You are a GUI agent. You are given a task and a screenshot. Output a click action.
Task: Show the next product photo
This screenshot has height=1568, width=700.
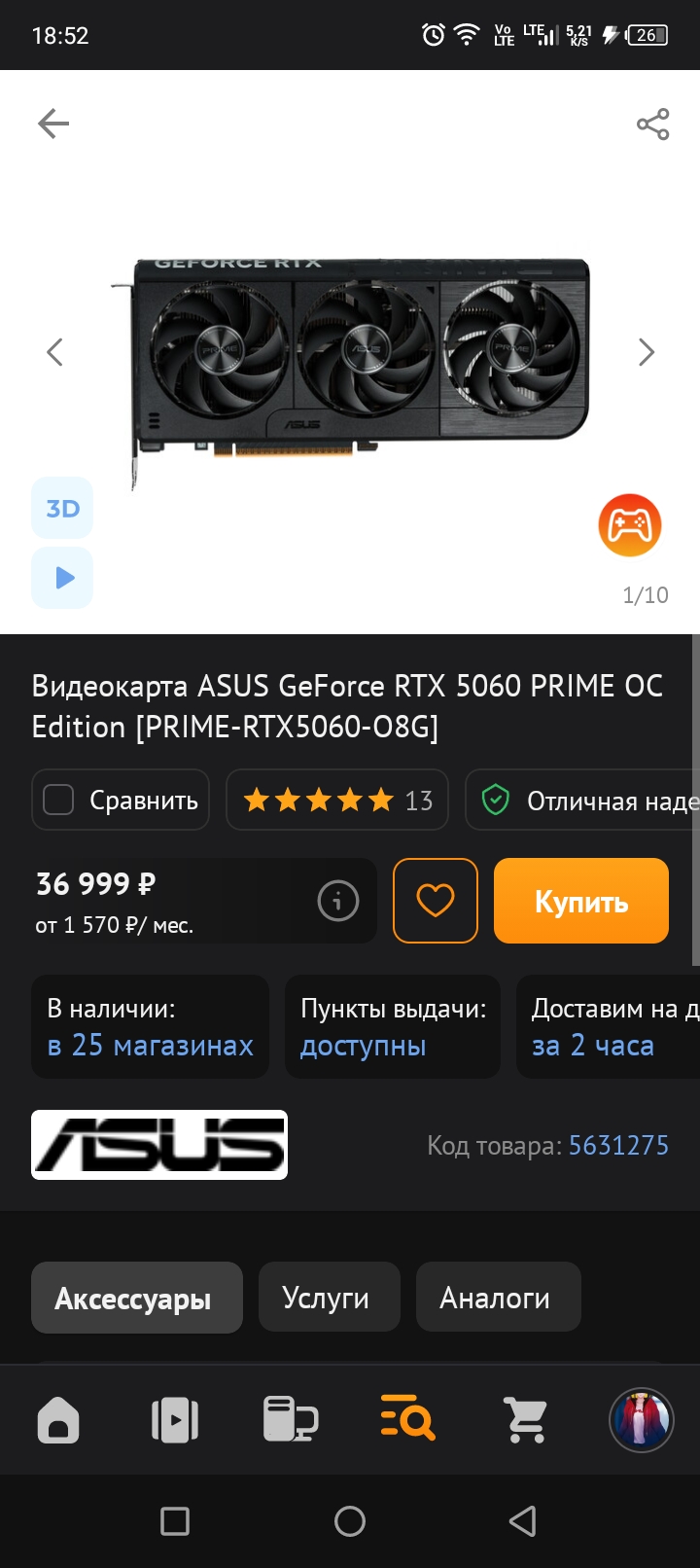tap(647, 352)
